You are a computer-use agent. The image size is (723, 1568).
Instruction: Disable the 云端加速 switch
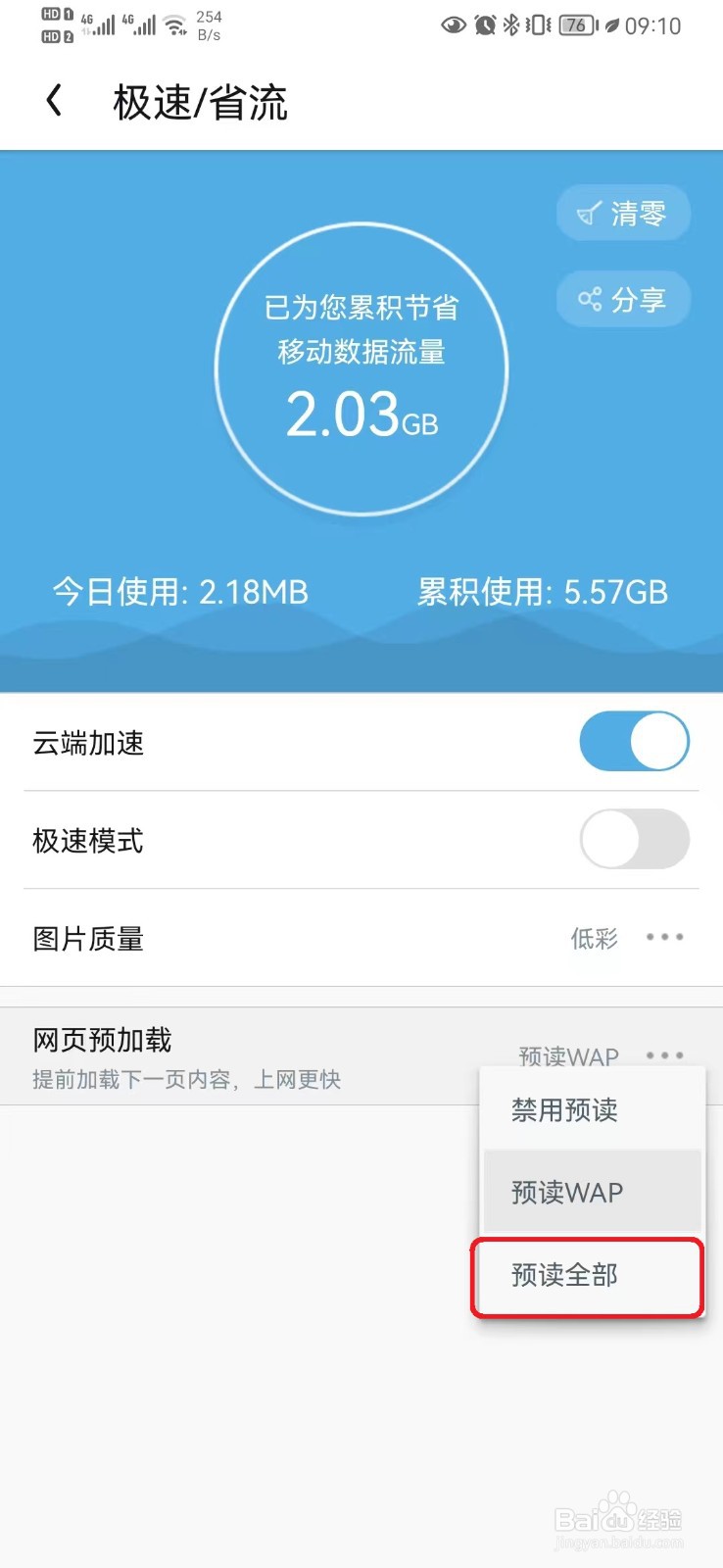click(x=634, y=742)
